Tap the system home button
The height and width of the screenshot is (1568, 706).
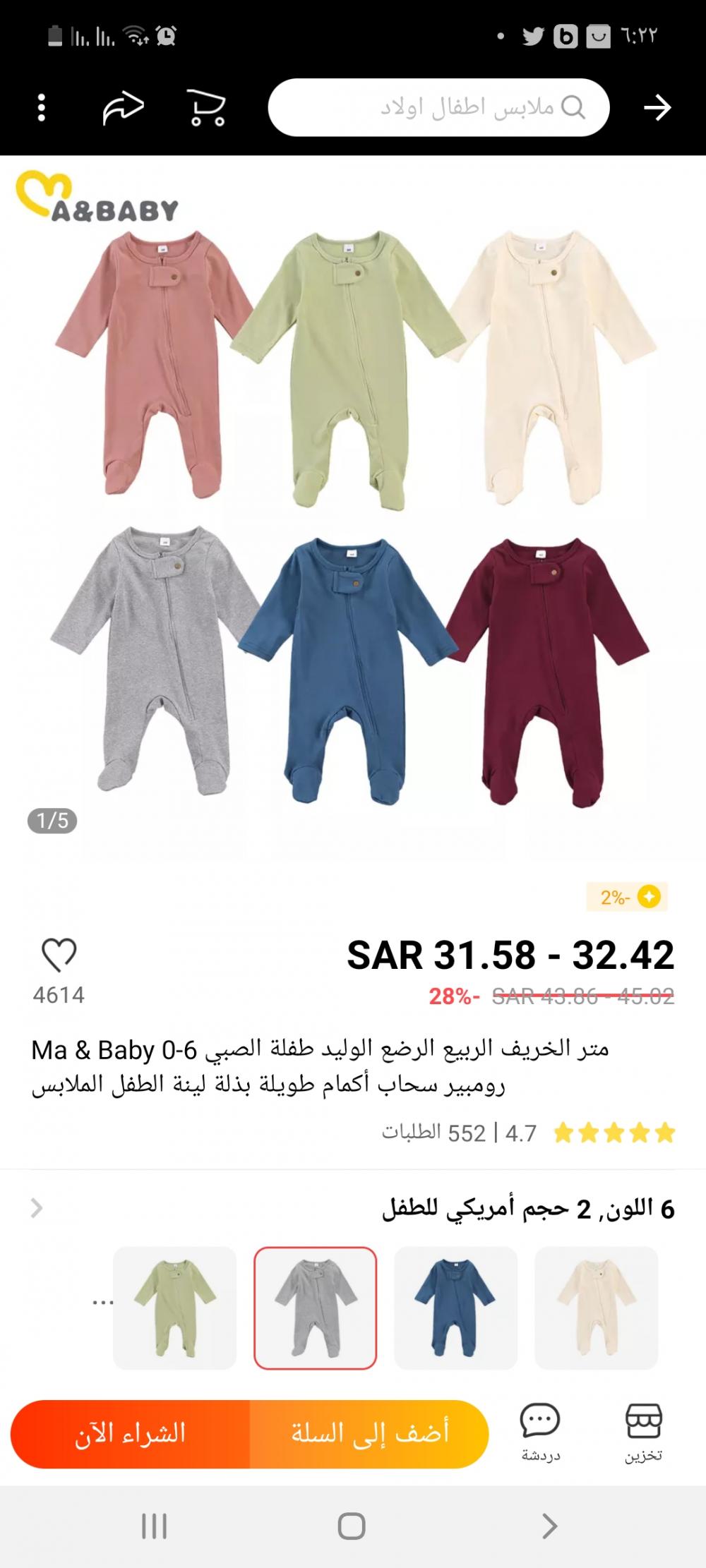tap(352, 1526)
